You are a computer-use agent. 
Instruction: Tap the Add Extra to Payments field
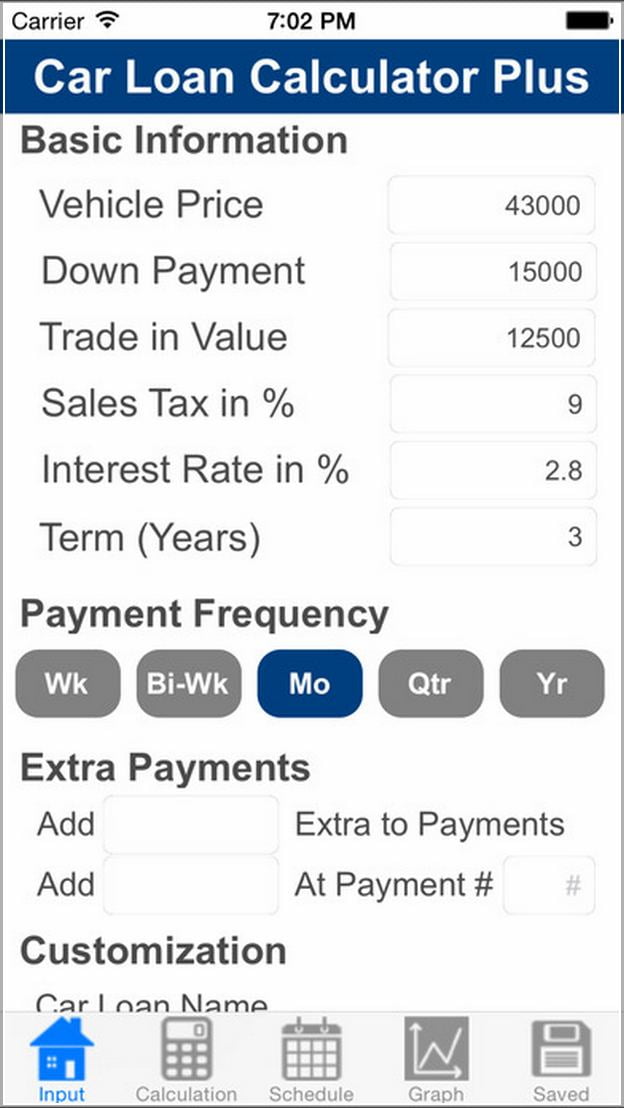[x=191, y=824]
